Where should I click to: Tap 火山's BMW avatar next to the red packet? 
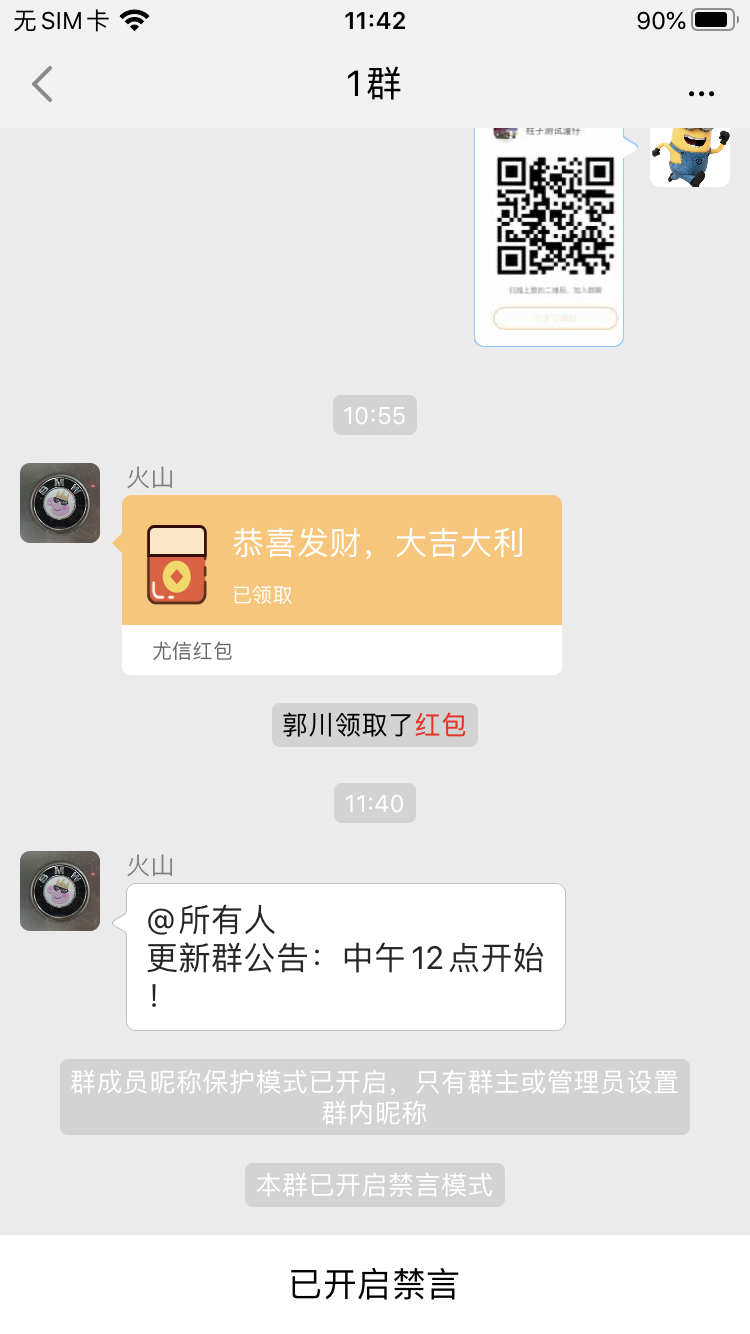59,503
